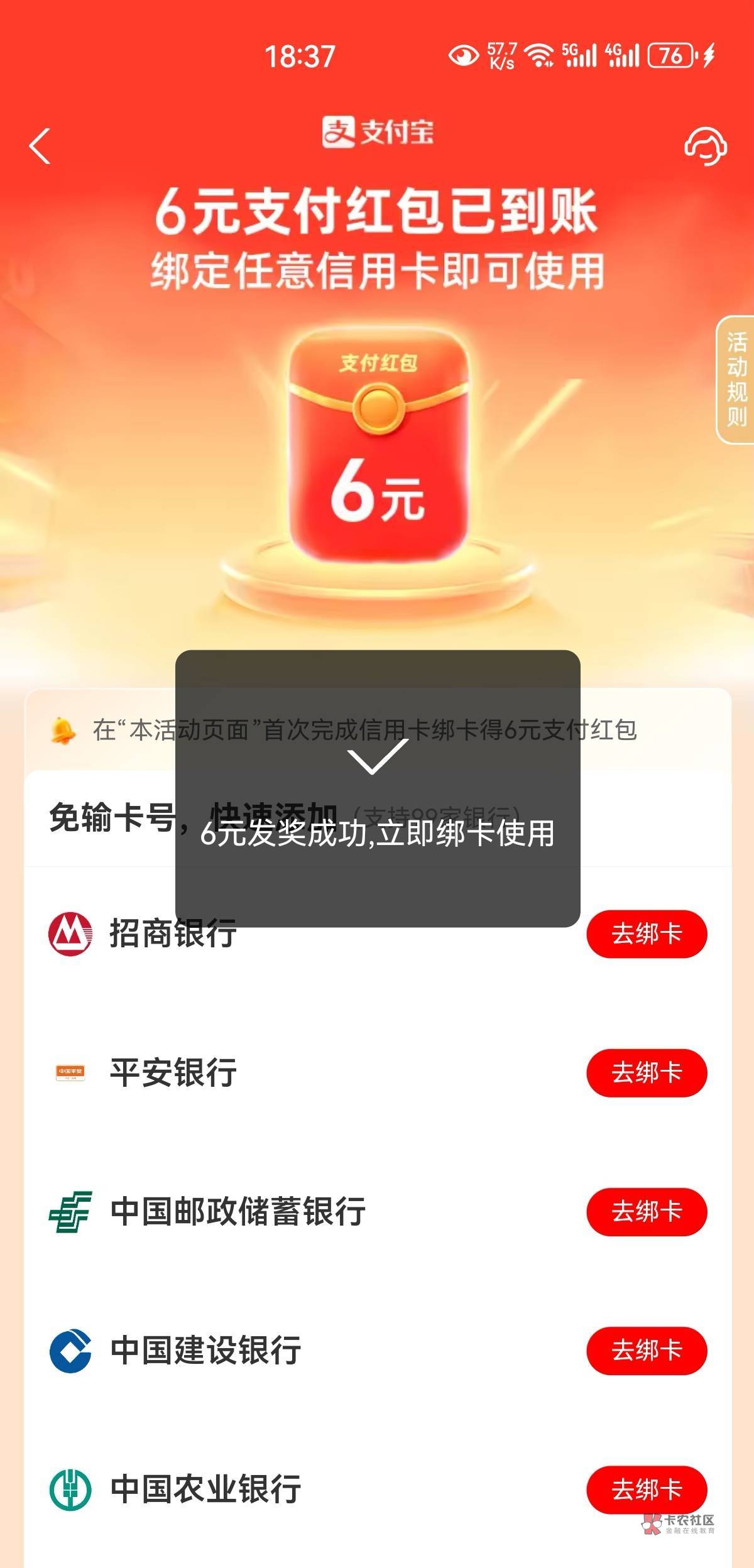
Task: Choose 去绑卡 for 中国建设银行
Action: coord(647,1350)
